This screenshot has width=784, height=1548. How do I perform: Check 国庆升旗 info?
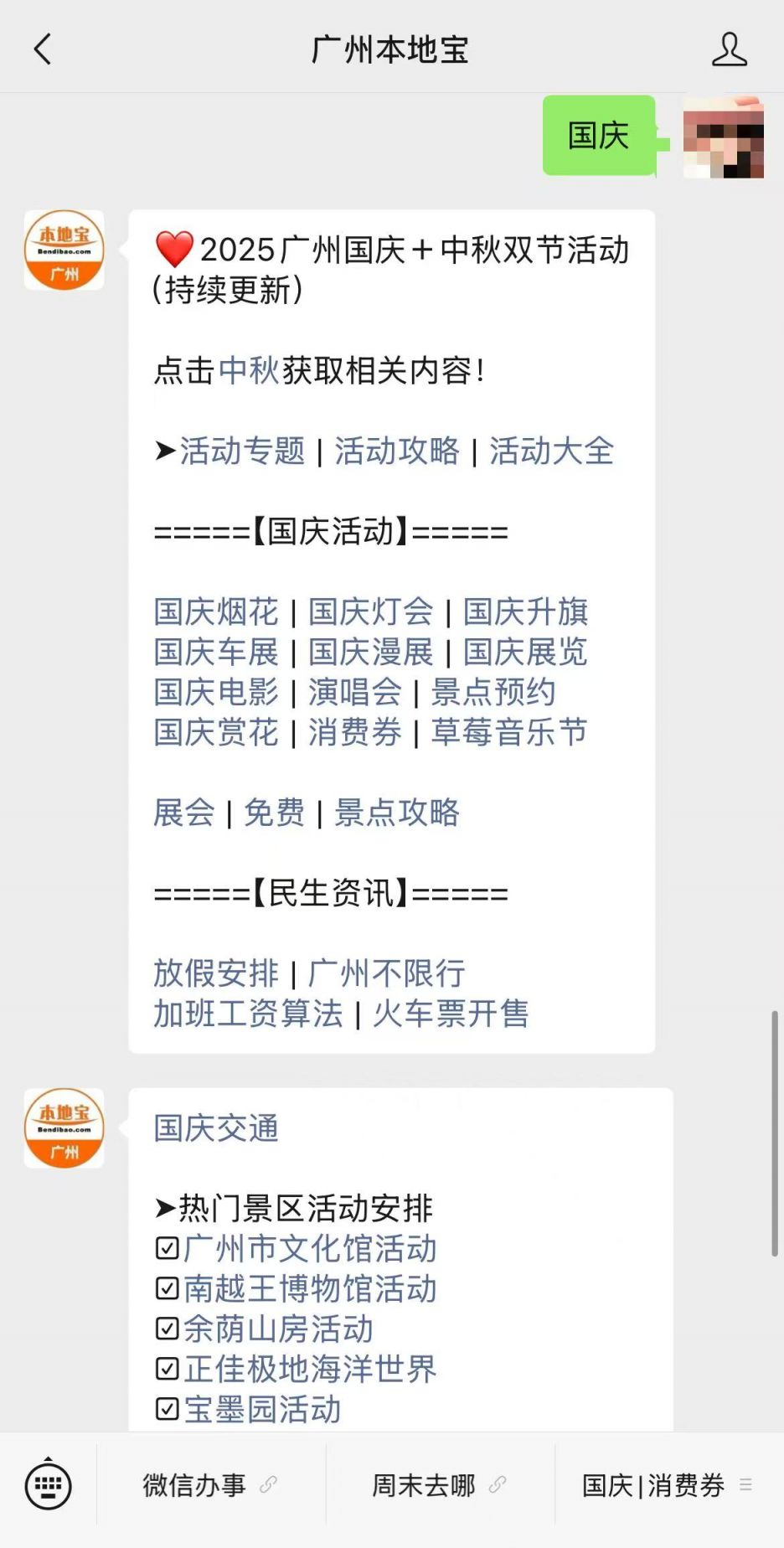(525, 611)
